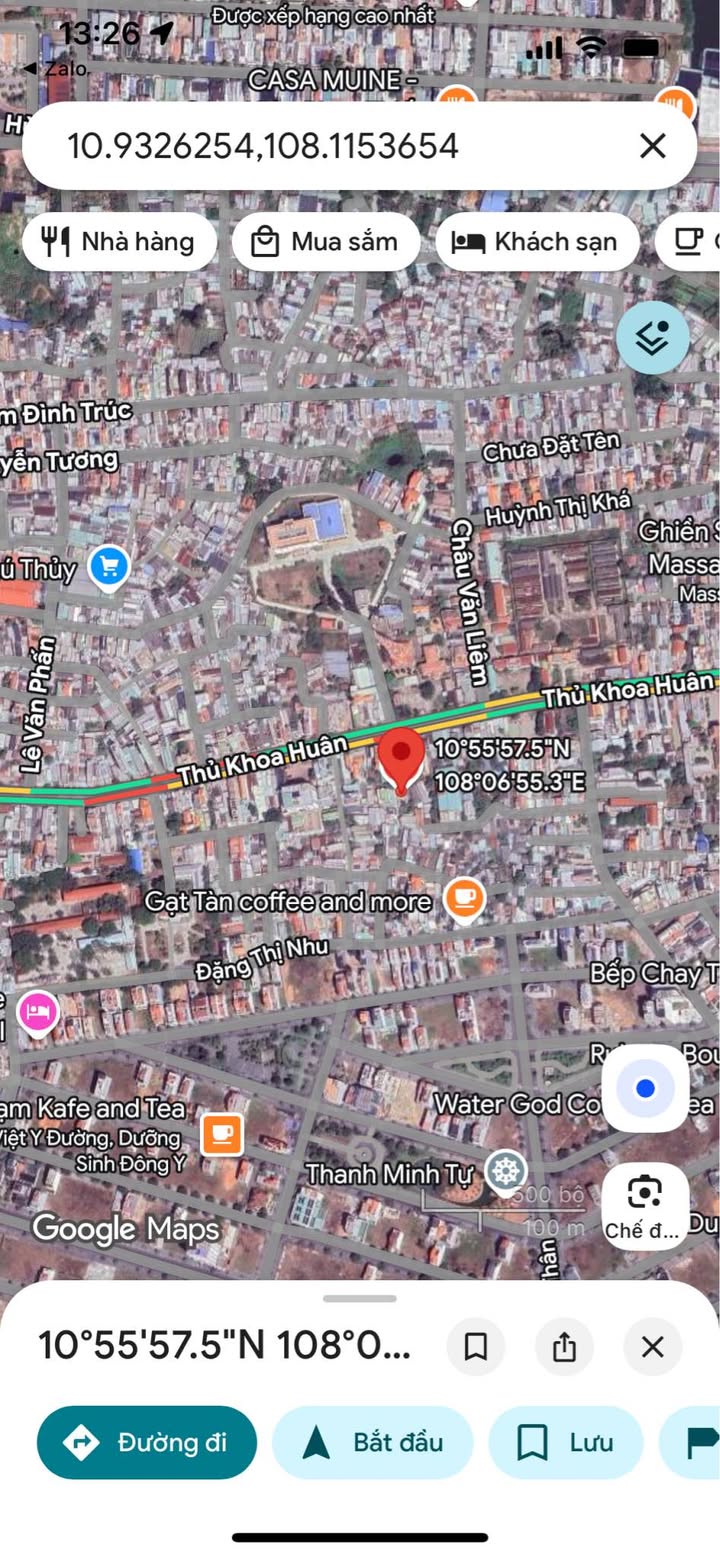720x1557 pixels.
Task: Save the place with Lưu
Action: [565, 1442]
